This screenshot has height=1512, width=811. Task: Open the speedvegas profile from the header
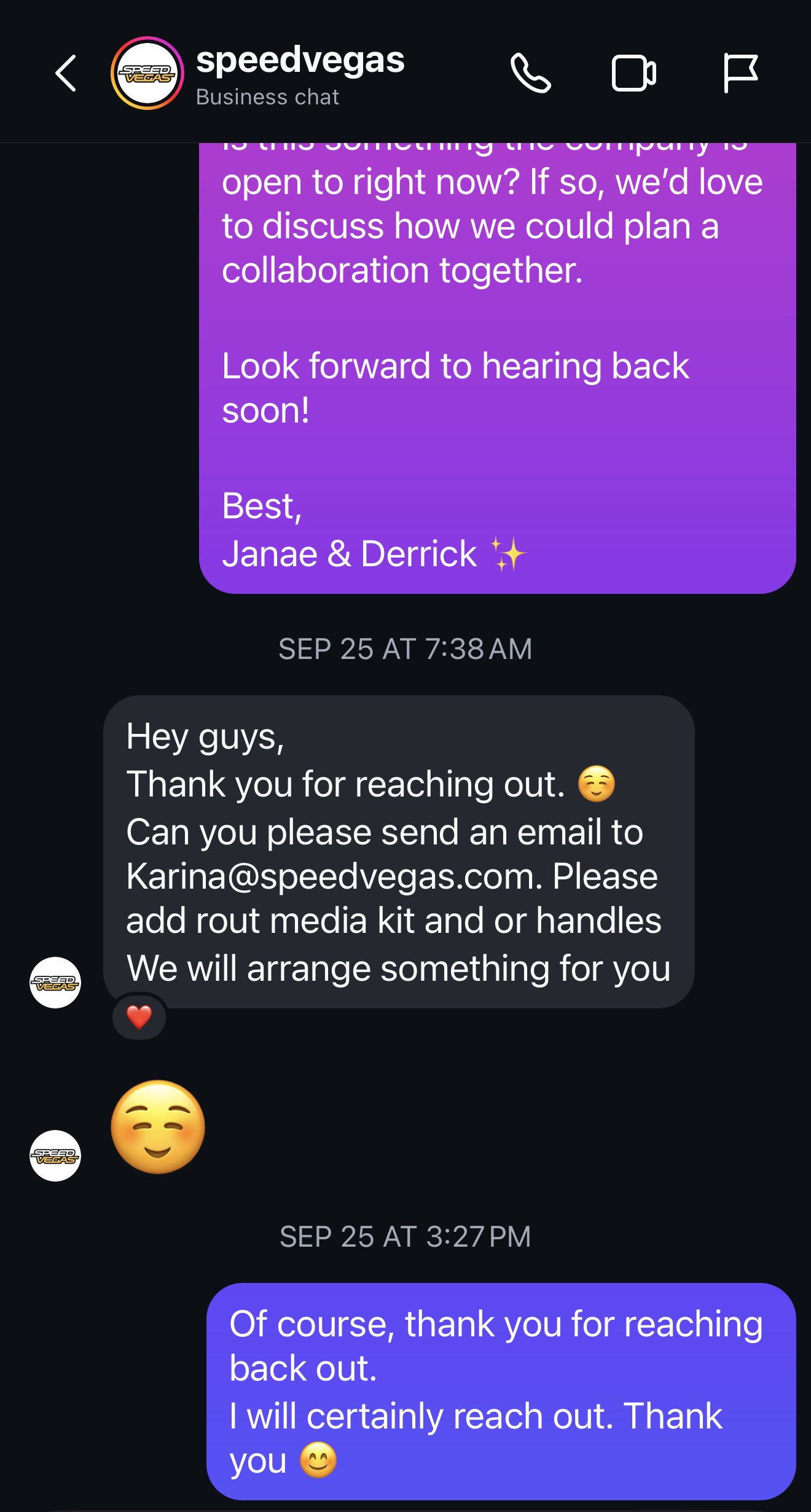[x=147, y=73]
